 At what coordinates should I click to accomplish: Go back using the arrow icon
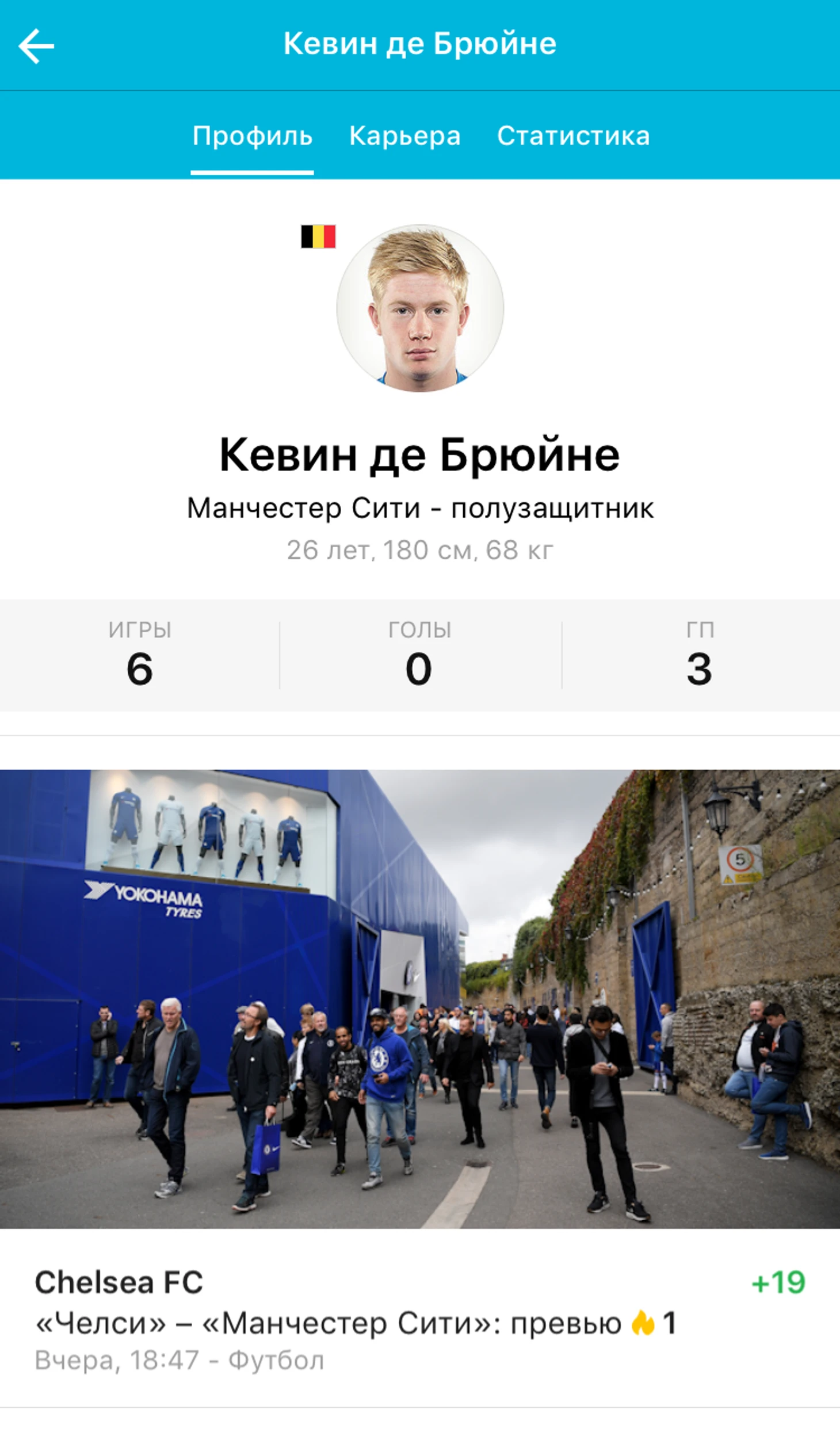36,46
